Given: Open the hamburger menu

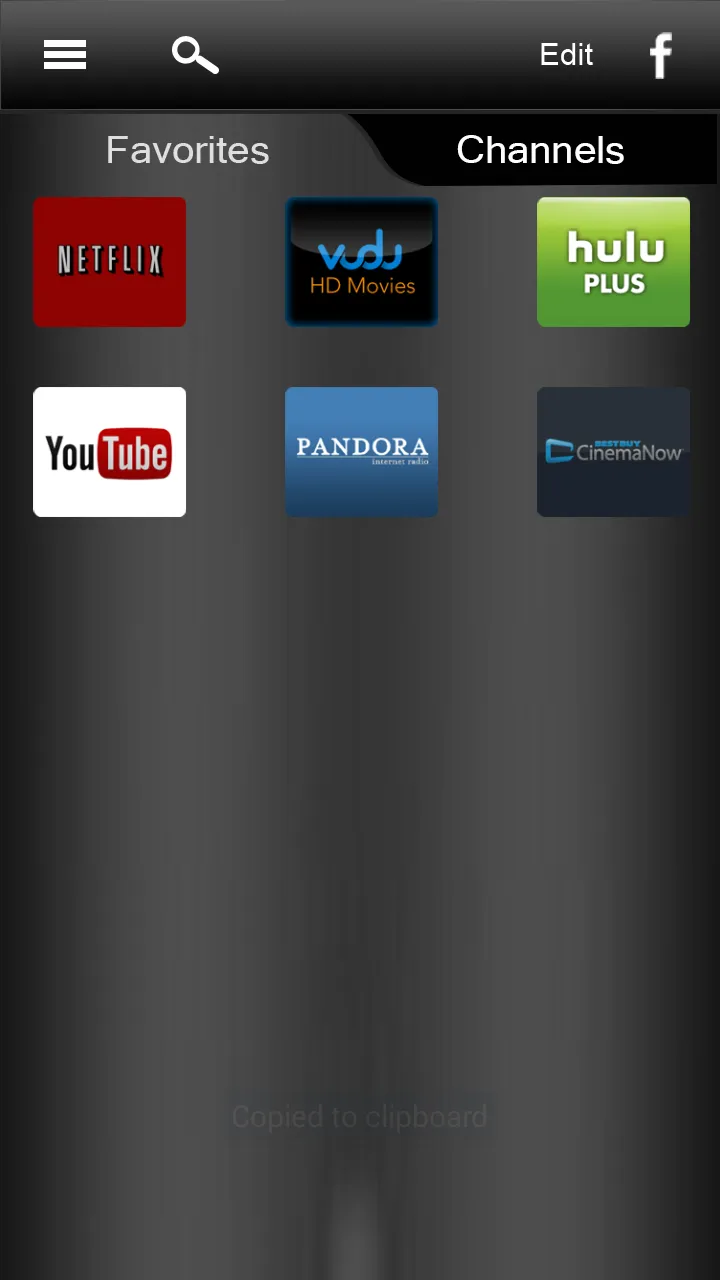Looking at the screenshot, I should tap(65, 55).
